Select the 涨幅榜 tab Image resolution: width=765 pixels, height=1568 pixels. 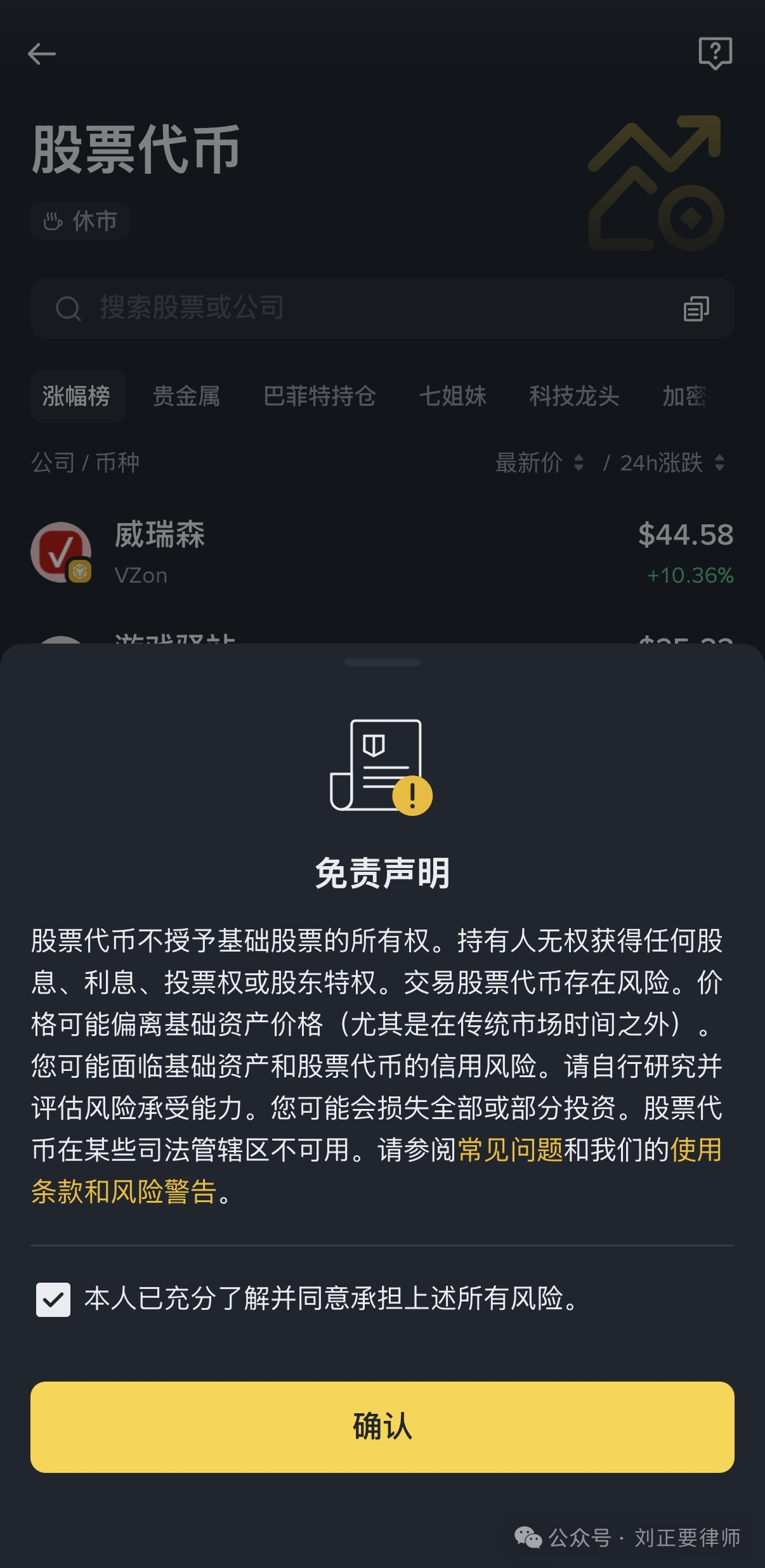point(77,396)
